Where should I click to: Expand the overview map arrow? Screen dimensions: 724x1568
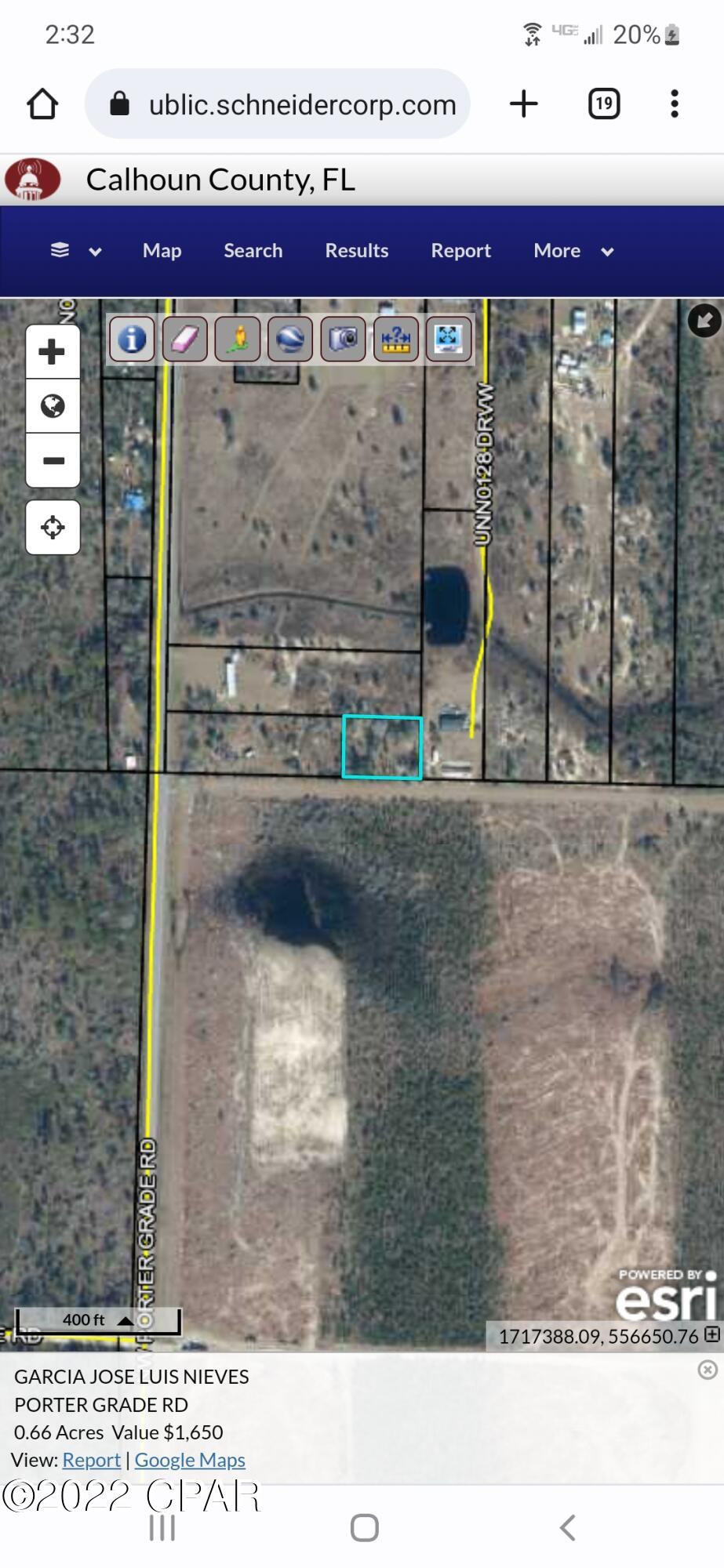tap(704, 320)
